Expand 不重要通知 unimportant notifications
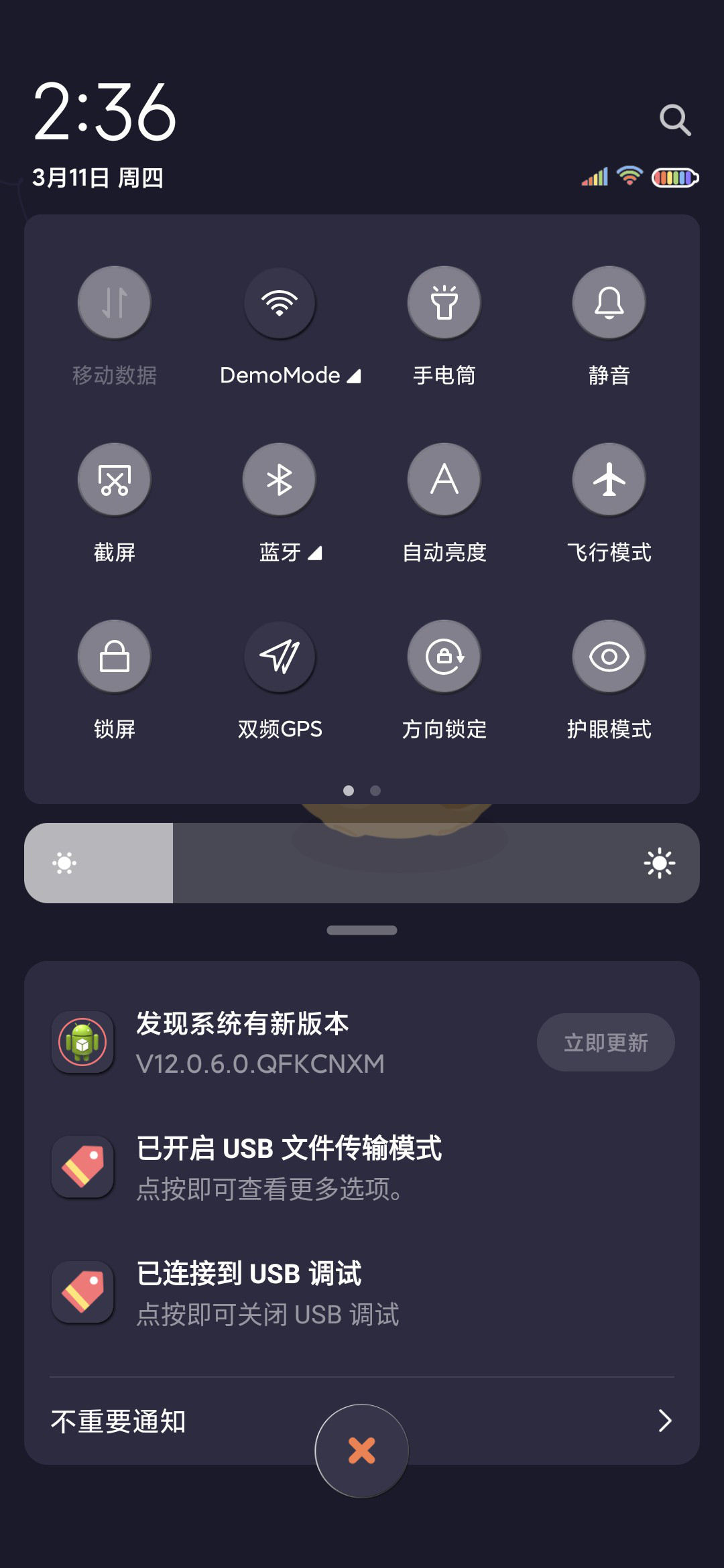Image resolution: width=724 pixels, height=1568 pixels. [x=362, y=1421]
